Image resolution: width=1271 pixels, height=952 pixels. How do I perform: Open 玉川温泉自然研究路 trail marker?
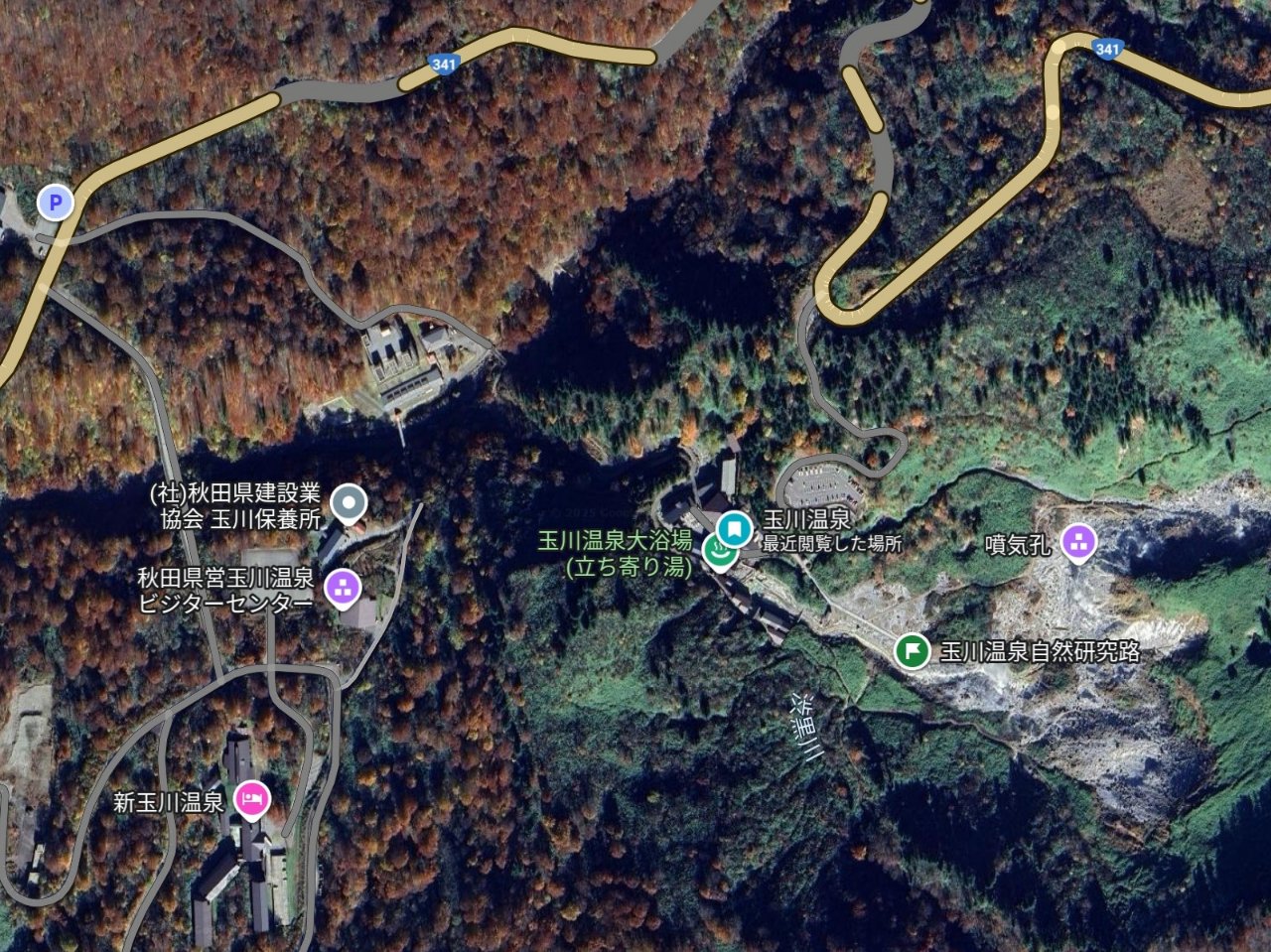[911, 651]
